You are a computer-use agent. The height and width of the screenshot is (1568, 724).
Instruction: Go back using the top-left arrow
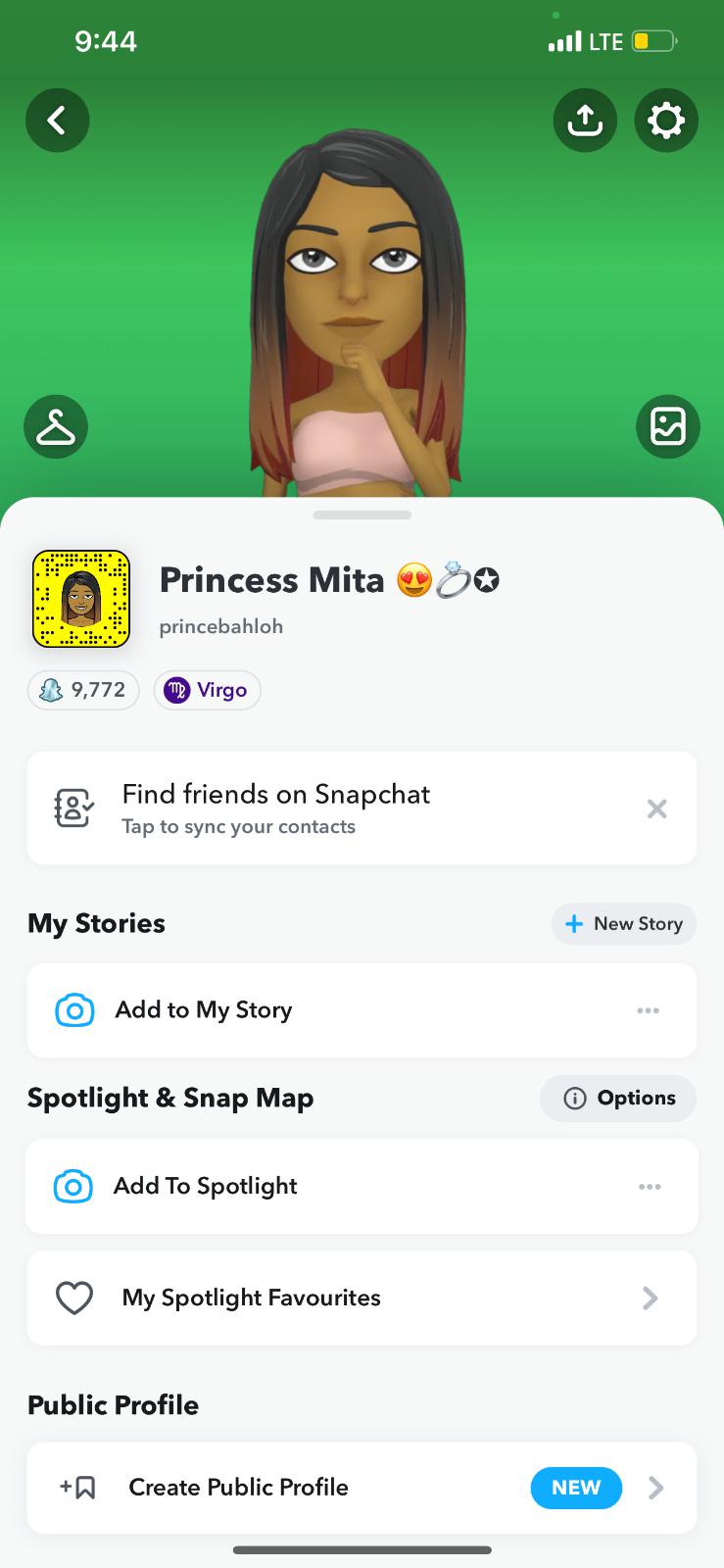(57, 121)
